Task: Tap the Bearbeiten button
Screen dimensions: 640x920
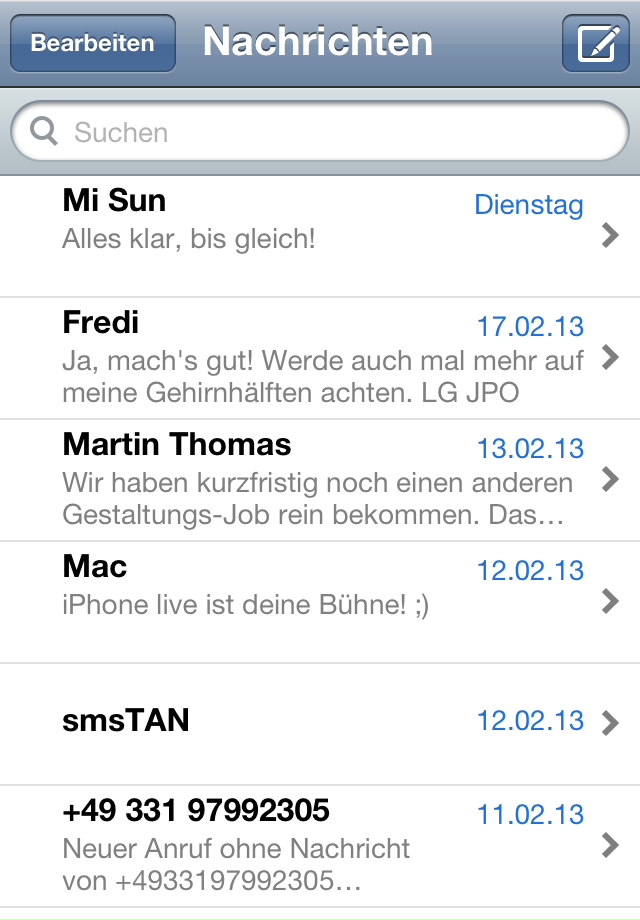Action: click(92, 44)
